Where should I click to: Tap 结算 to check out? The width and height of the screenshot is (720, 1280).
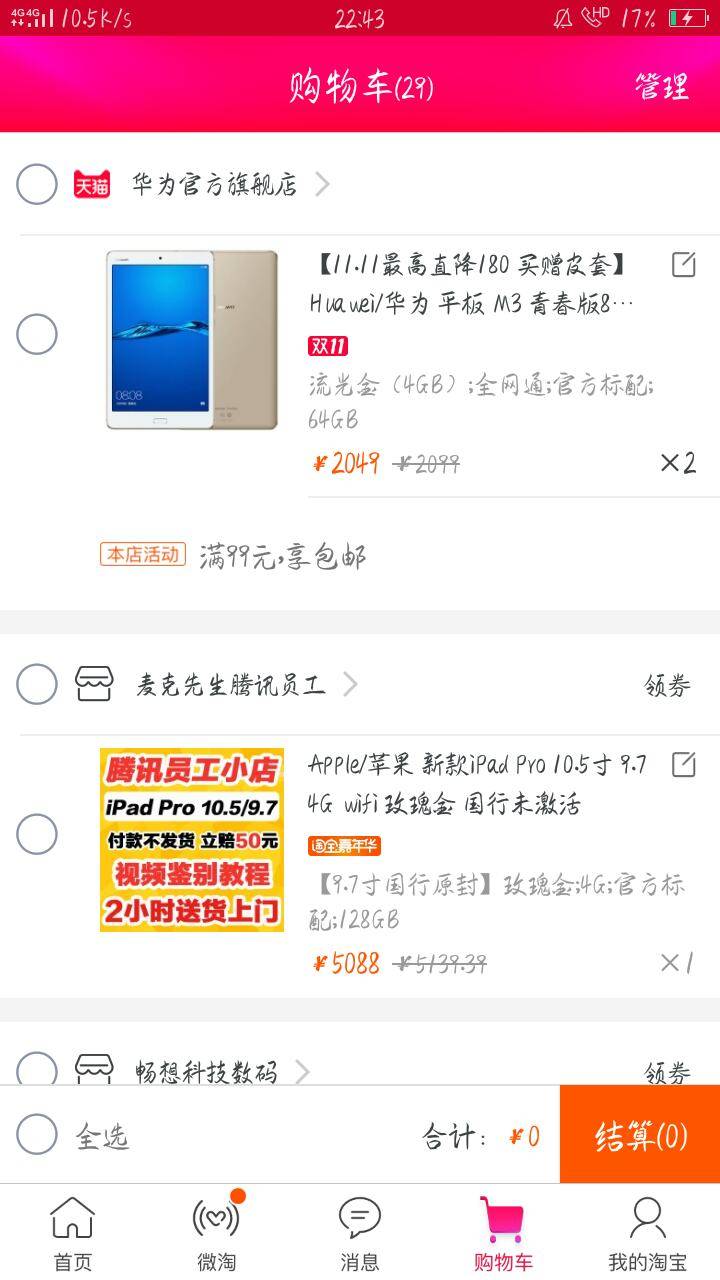click(640, 1135)
